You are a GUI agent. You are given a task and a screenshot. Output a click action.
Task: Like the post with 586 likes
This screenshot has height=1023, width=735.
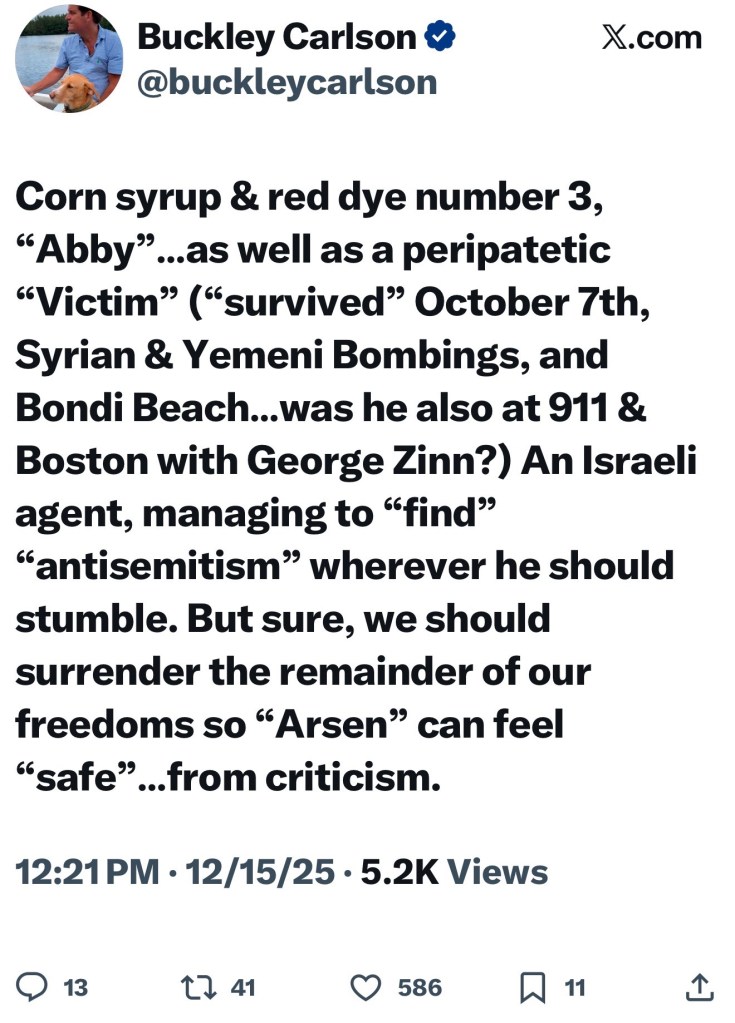(x=367, y=987)
